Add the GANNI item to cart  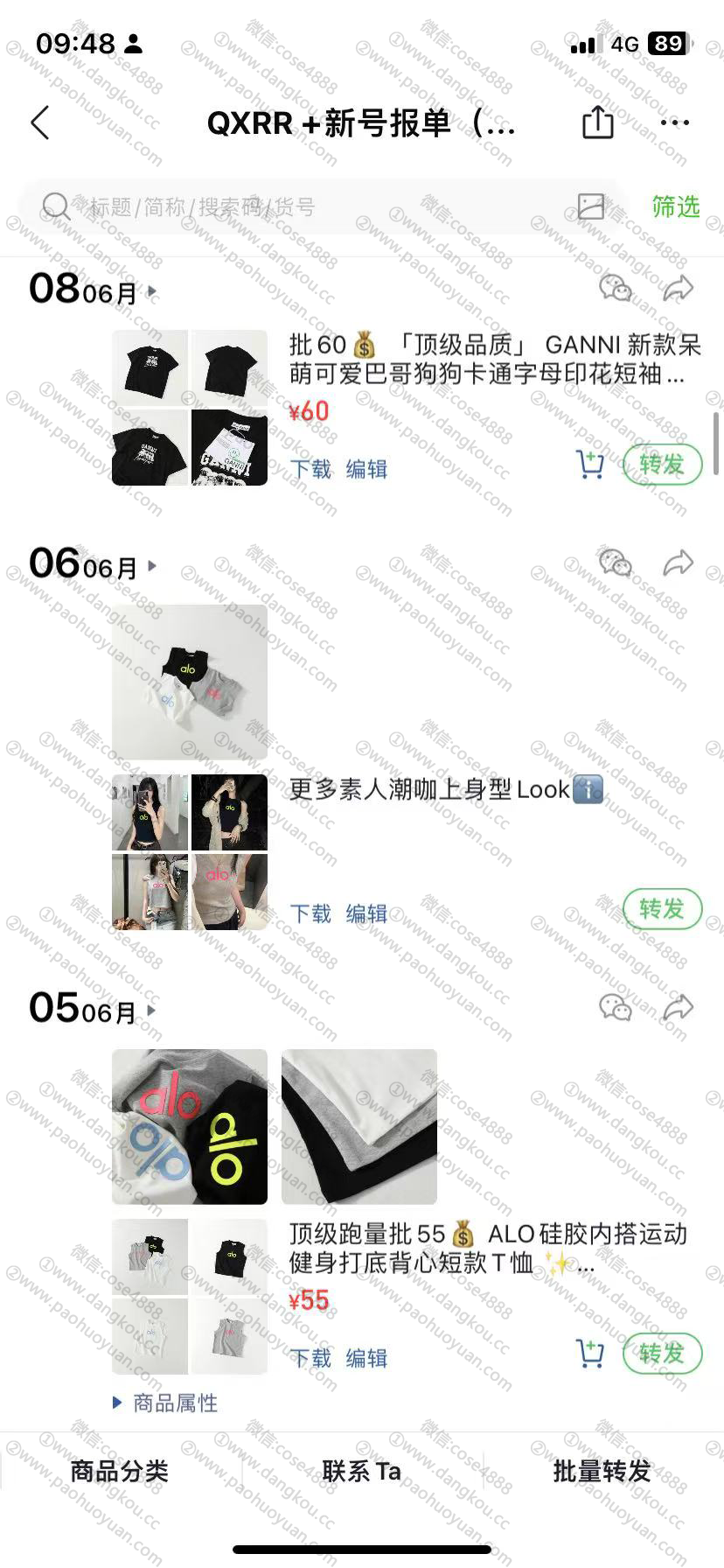pos(590,465)
